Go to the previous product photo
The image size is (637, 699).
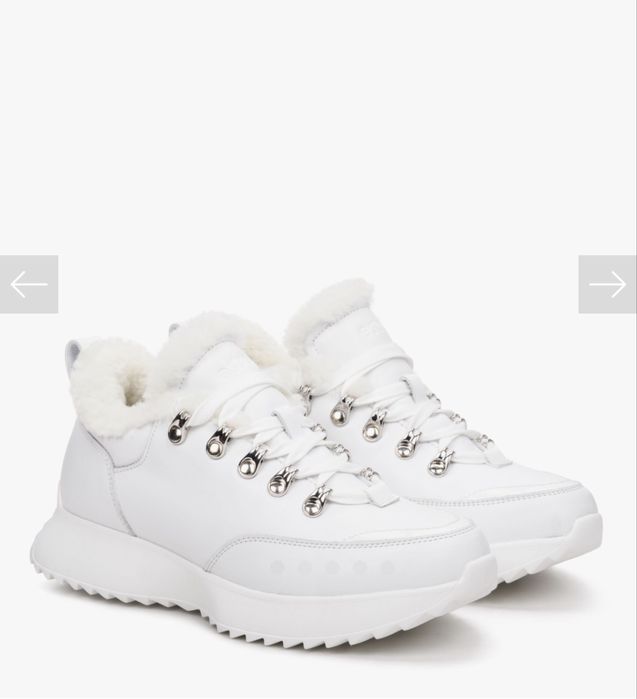coord(29,284)
